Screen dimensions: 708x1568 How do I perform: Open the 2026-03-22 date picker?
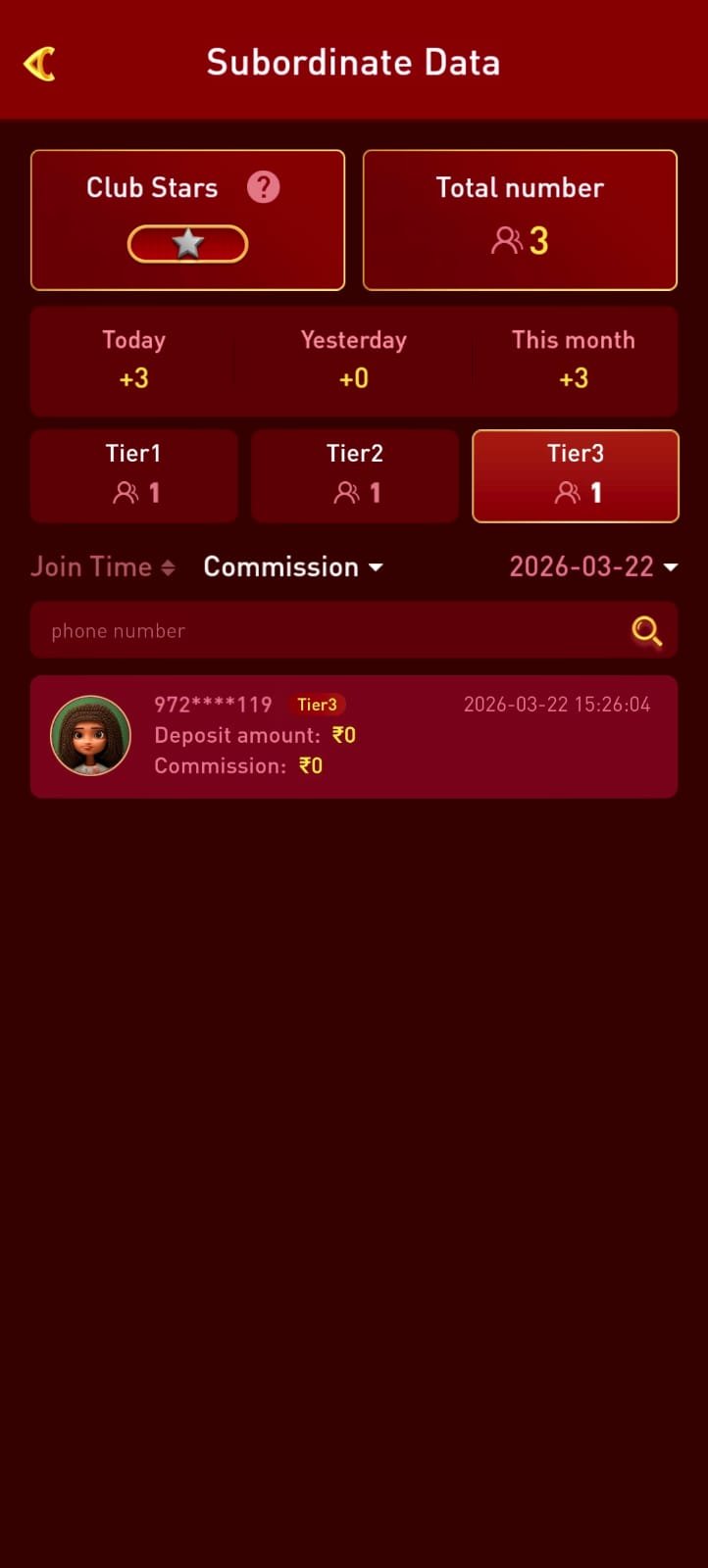coord(593,566)
